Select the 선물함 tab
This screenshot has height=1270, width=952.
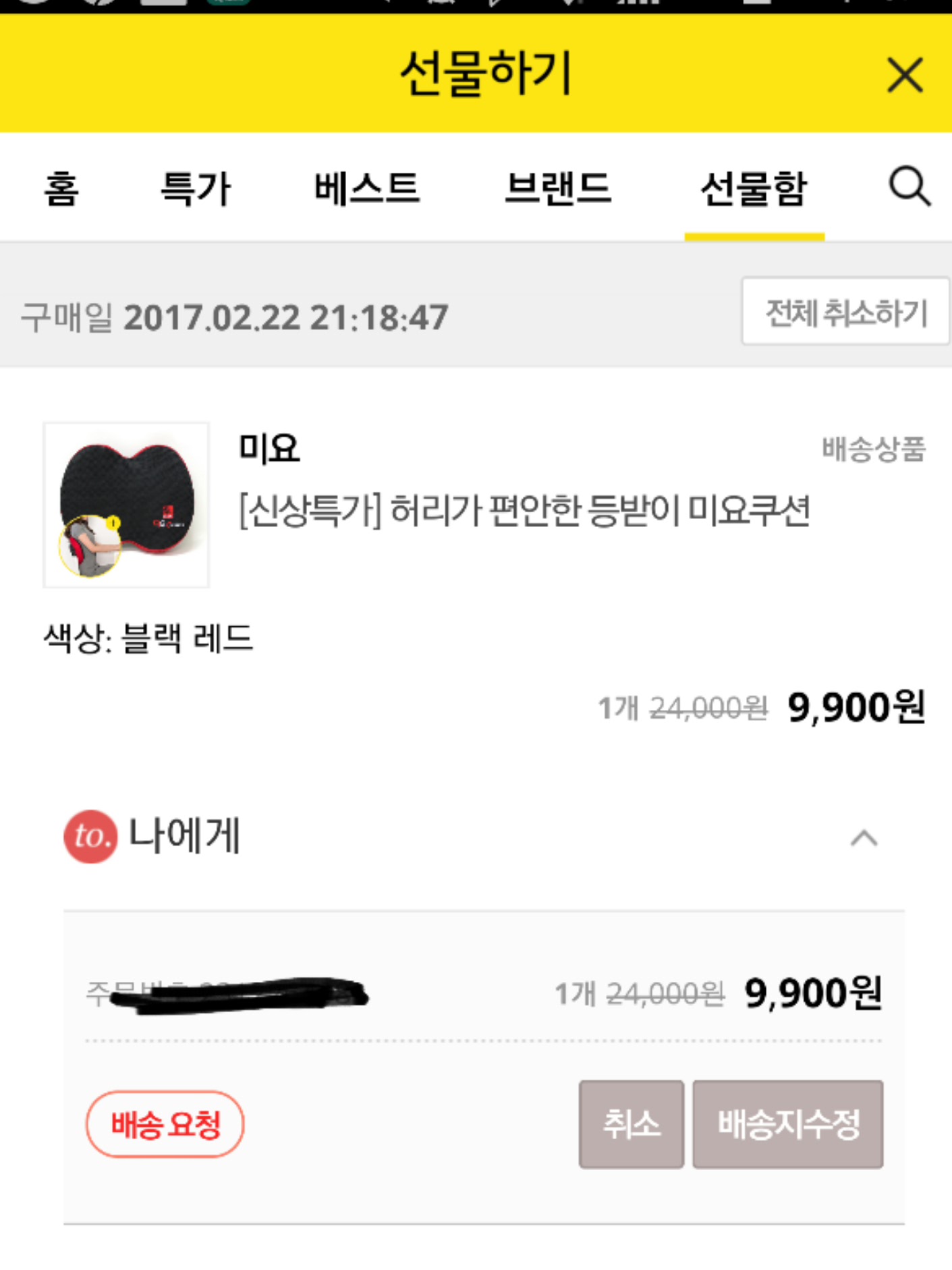754,189
